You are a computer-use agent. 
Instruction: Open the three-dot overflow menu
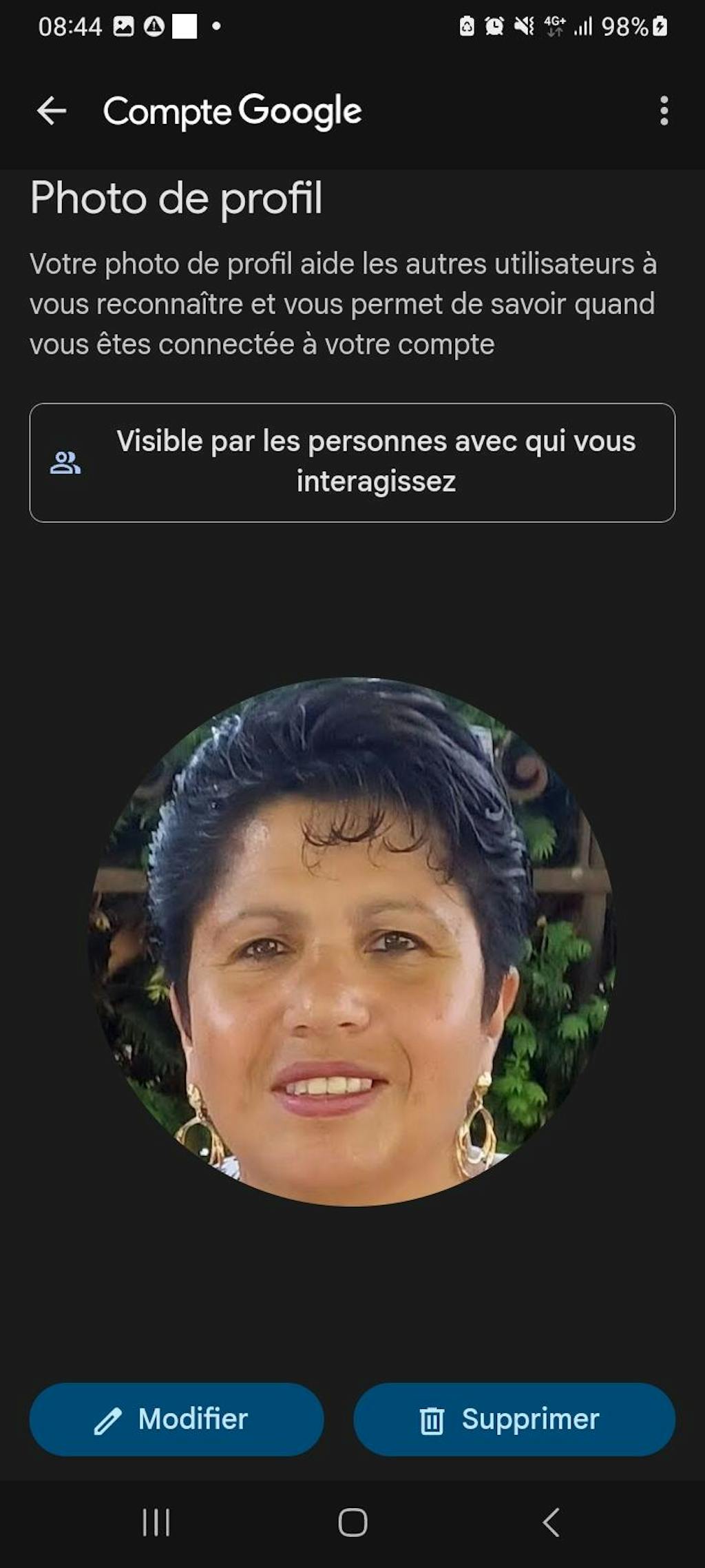[x=664, y=110]
